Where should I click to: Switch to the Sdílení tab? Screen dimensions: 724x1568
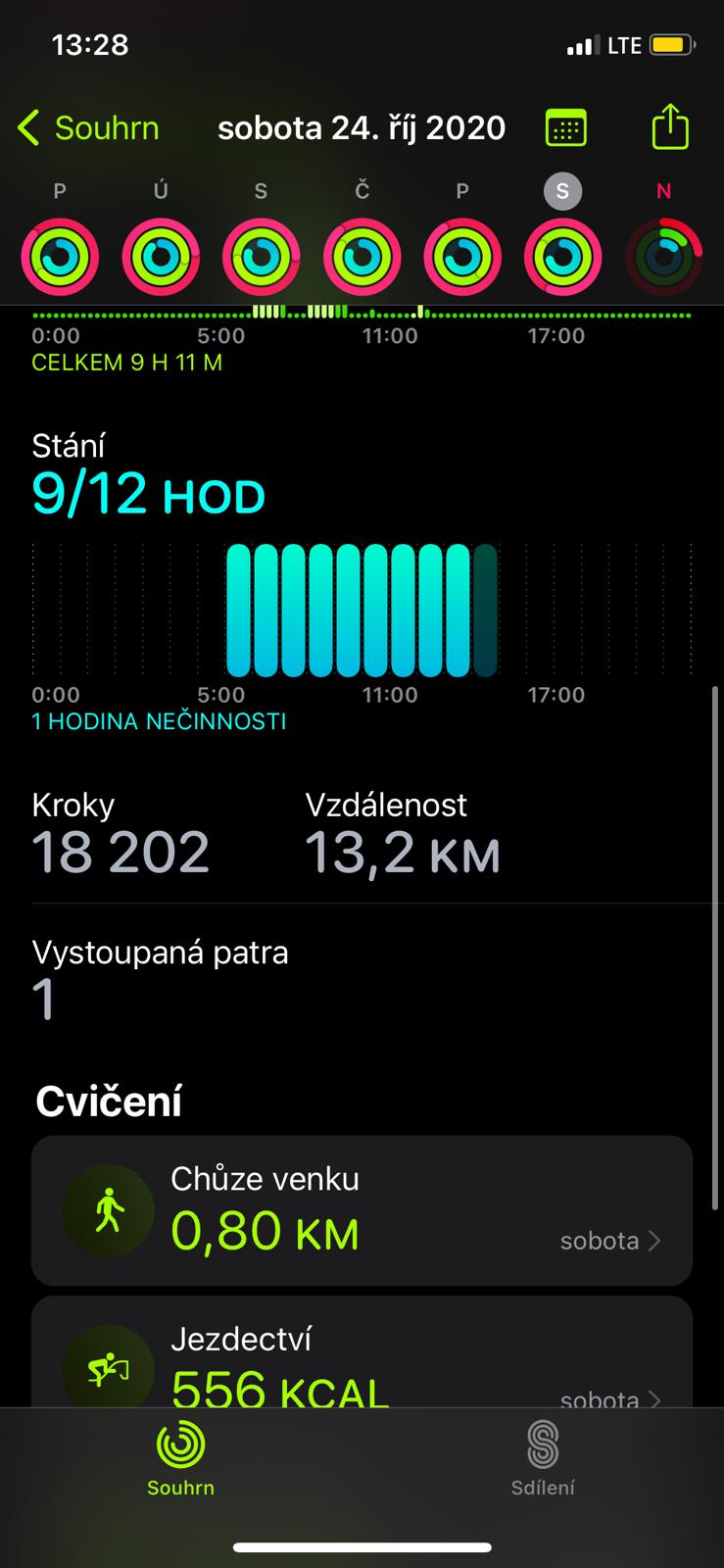tap(543, 1458)
